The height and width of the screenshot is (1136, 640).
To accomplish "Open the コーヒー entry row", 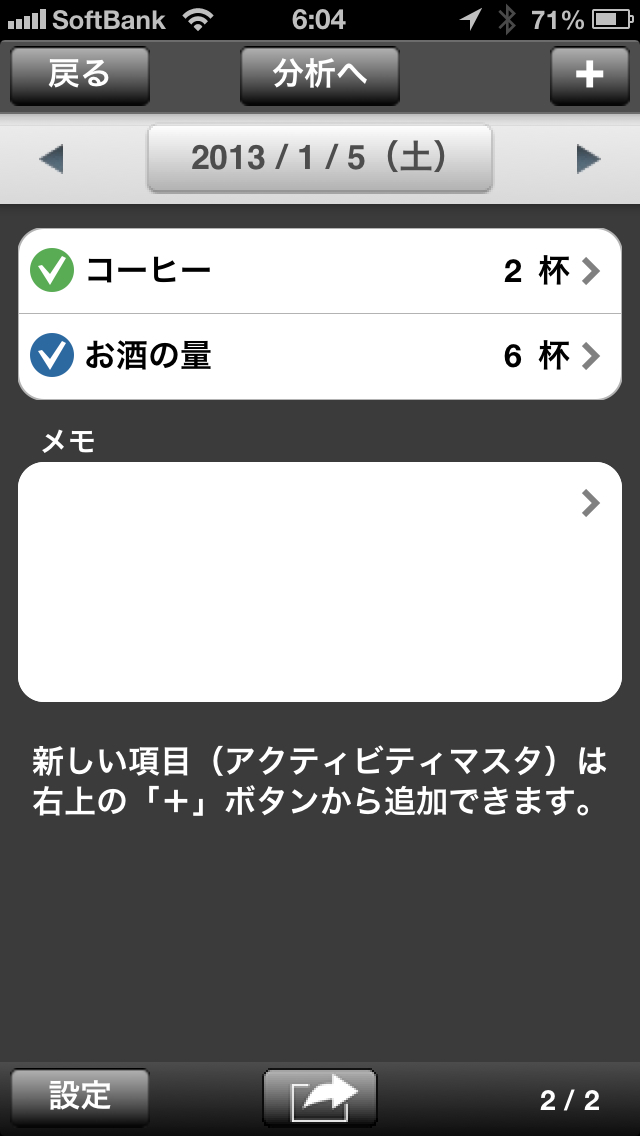I will point(320,271).
